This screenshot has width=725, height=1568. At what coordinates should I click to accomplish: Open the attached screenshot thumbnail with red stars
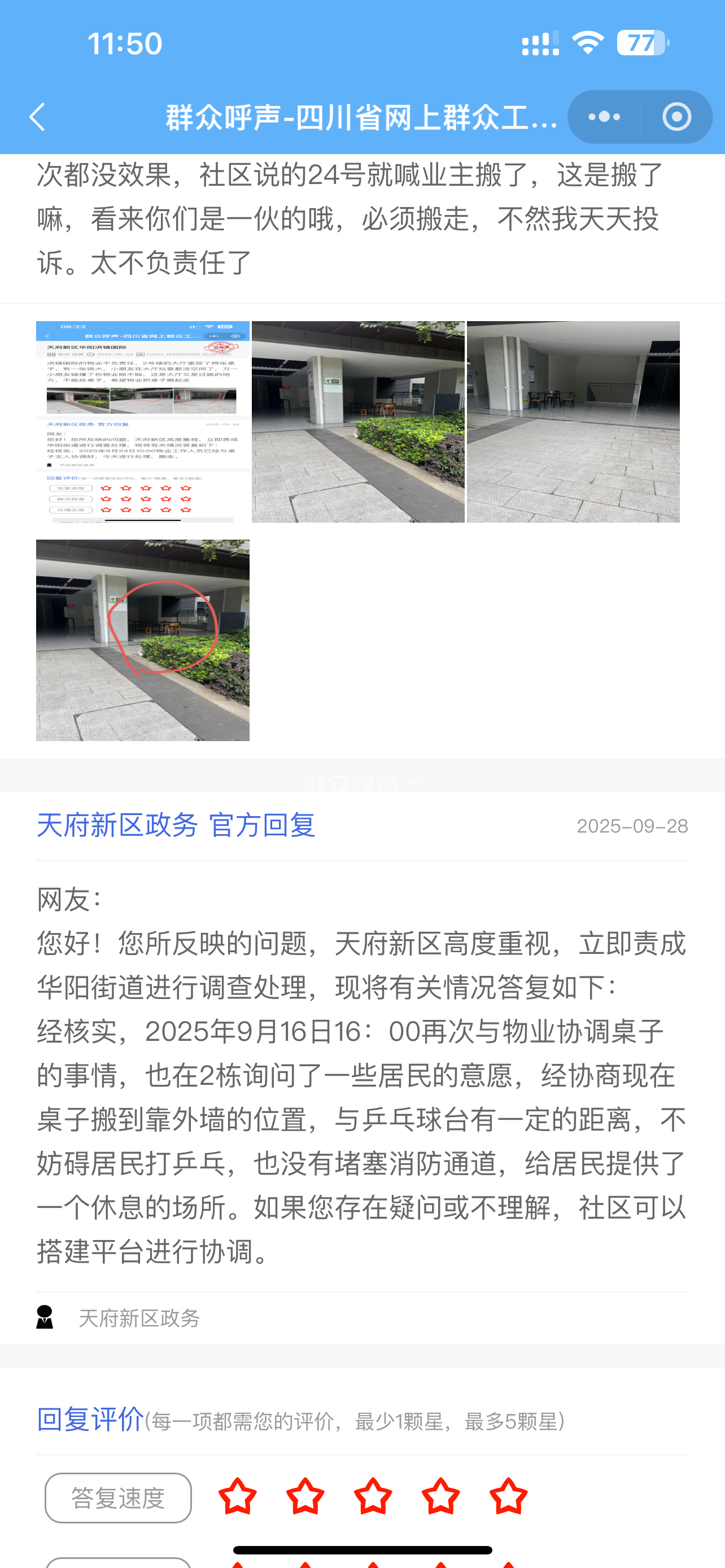pyautogui.click(x=142, y=421)
